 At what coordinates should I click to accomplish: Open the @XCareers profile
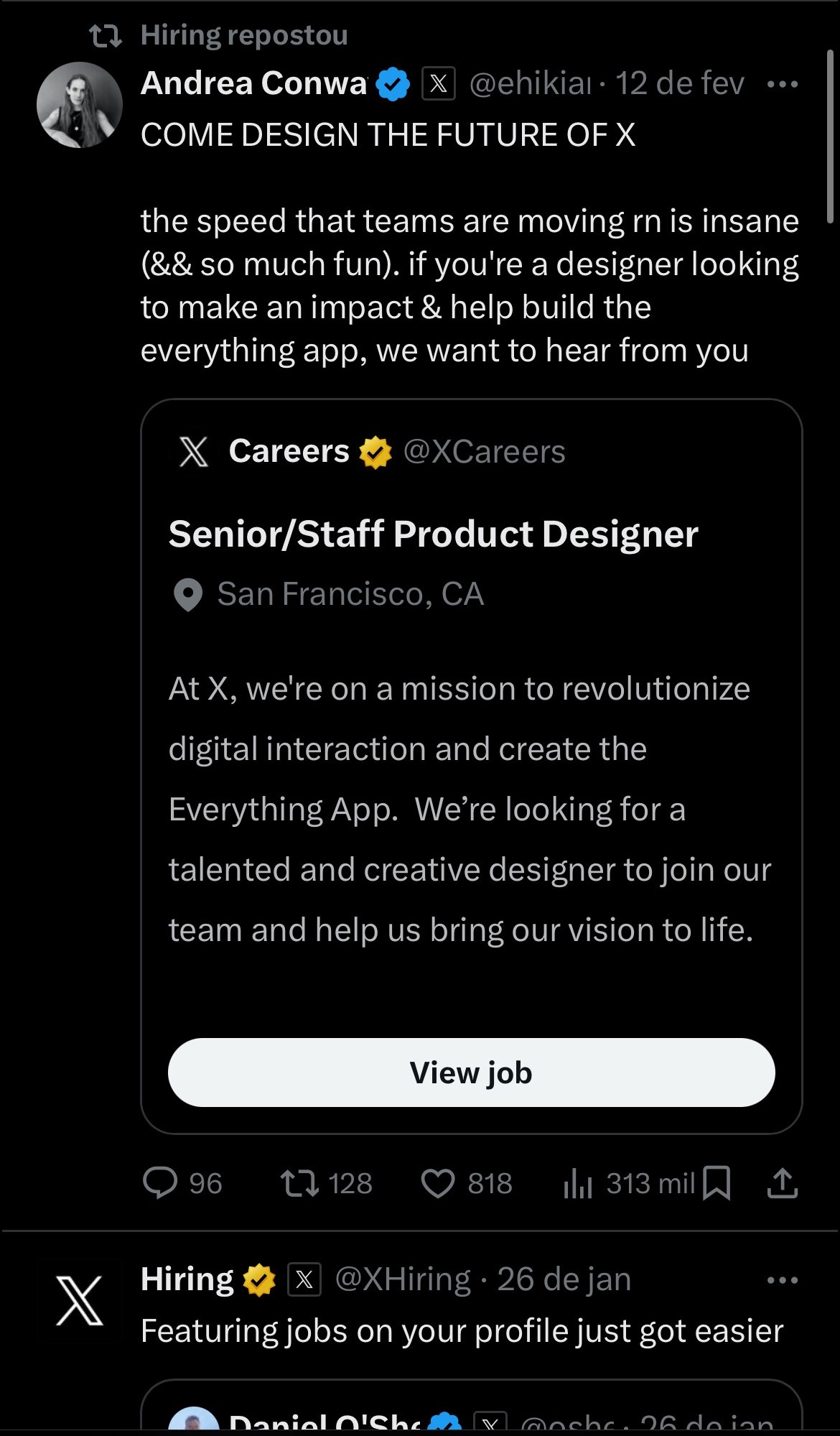(x=485, y=452)
